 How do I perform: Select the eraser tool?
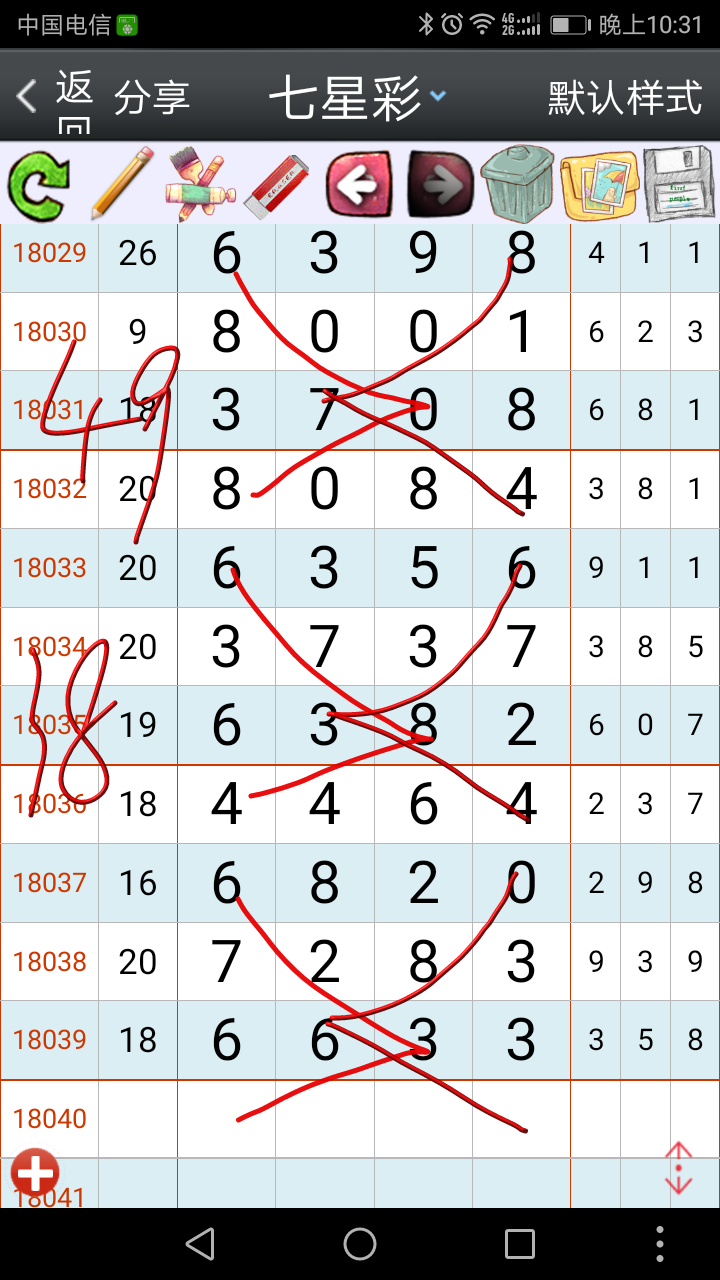(x=278, y=184)
